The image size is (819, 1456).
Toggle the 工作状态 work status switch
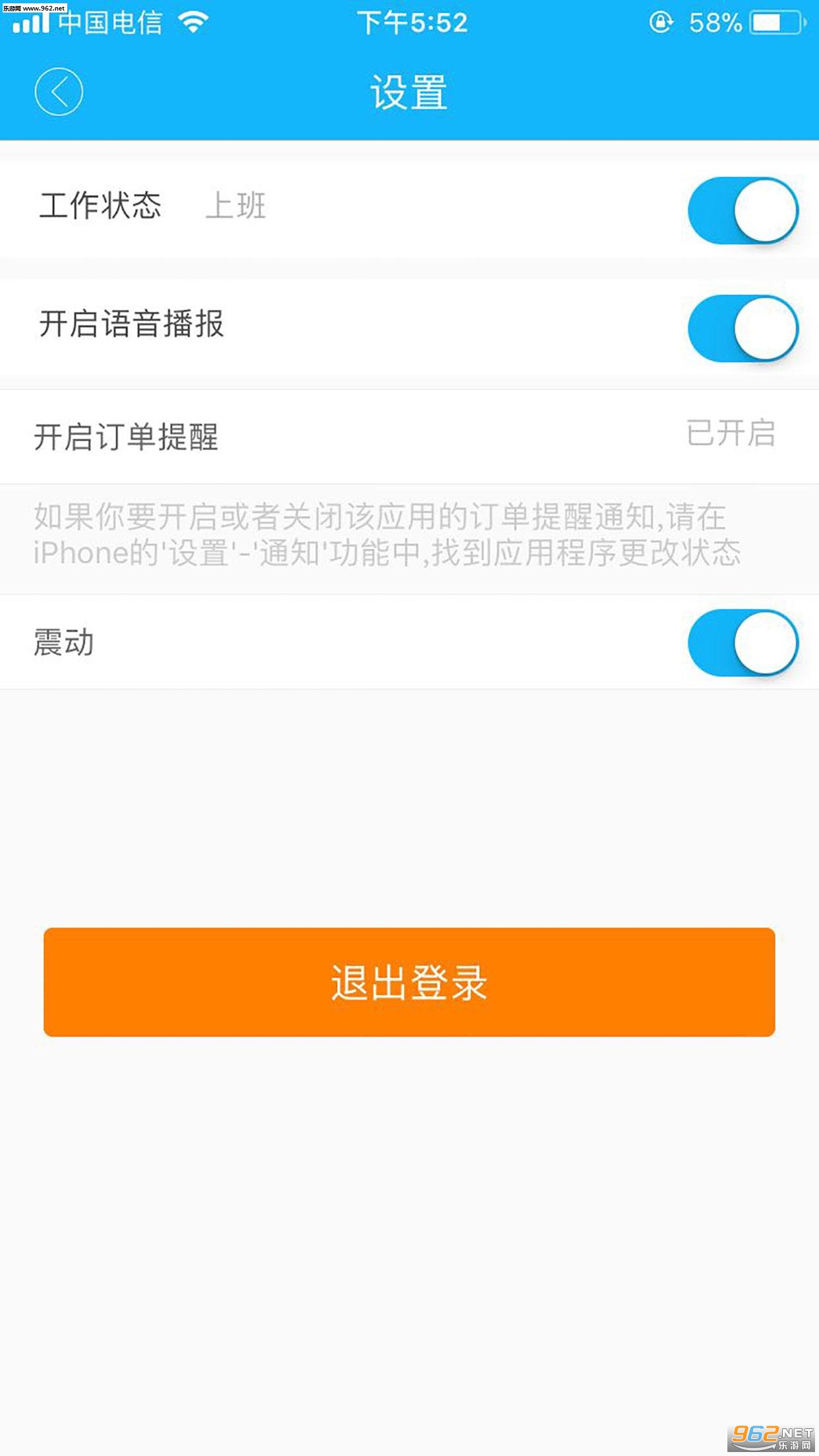click(743, 210)
